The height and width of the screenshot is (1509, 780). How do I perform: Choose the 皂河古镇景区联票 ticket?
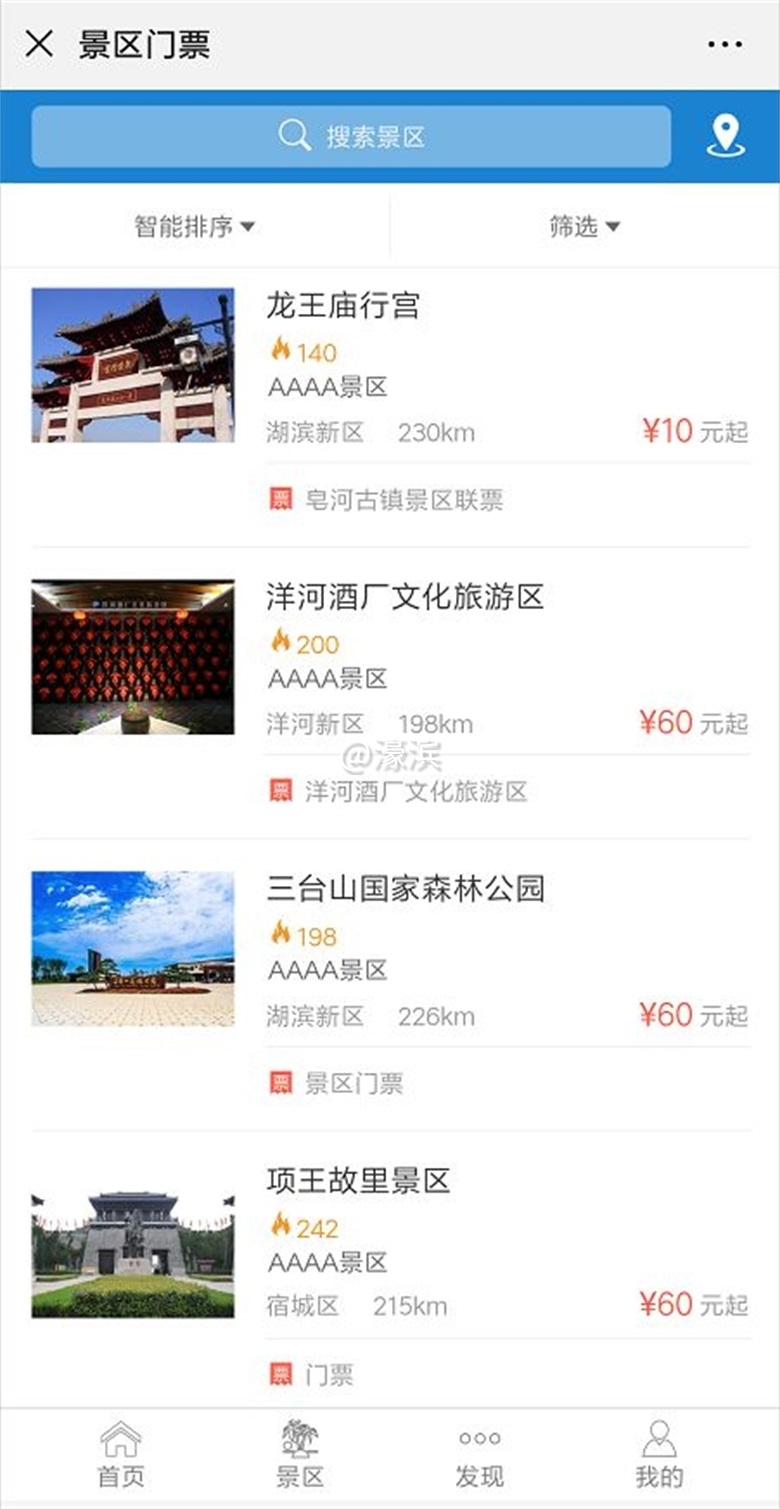pos(403,500)
